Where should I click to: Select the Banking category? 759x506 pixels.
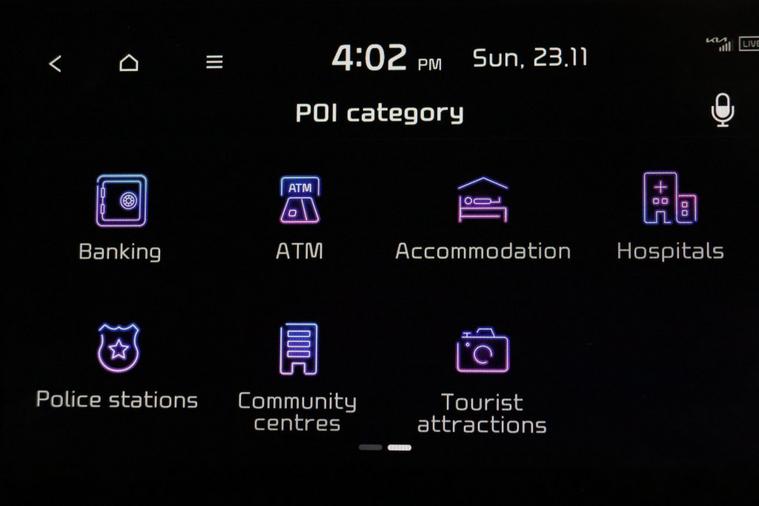[x=120, y=217]
